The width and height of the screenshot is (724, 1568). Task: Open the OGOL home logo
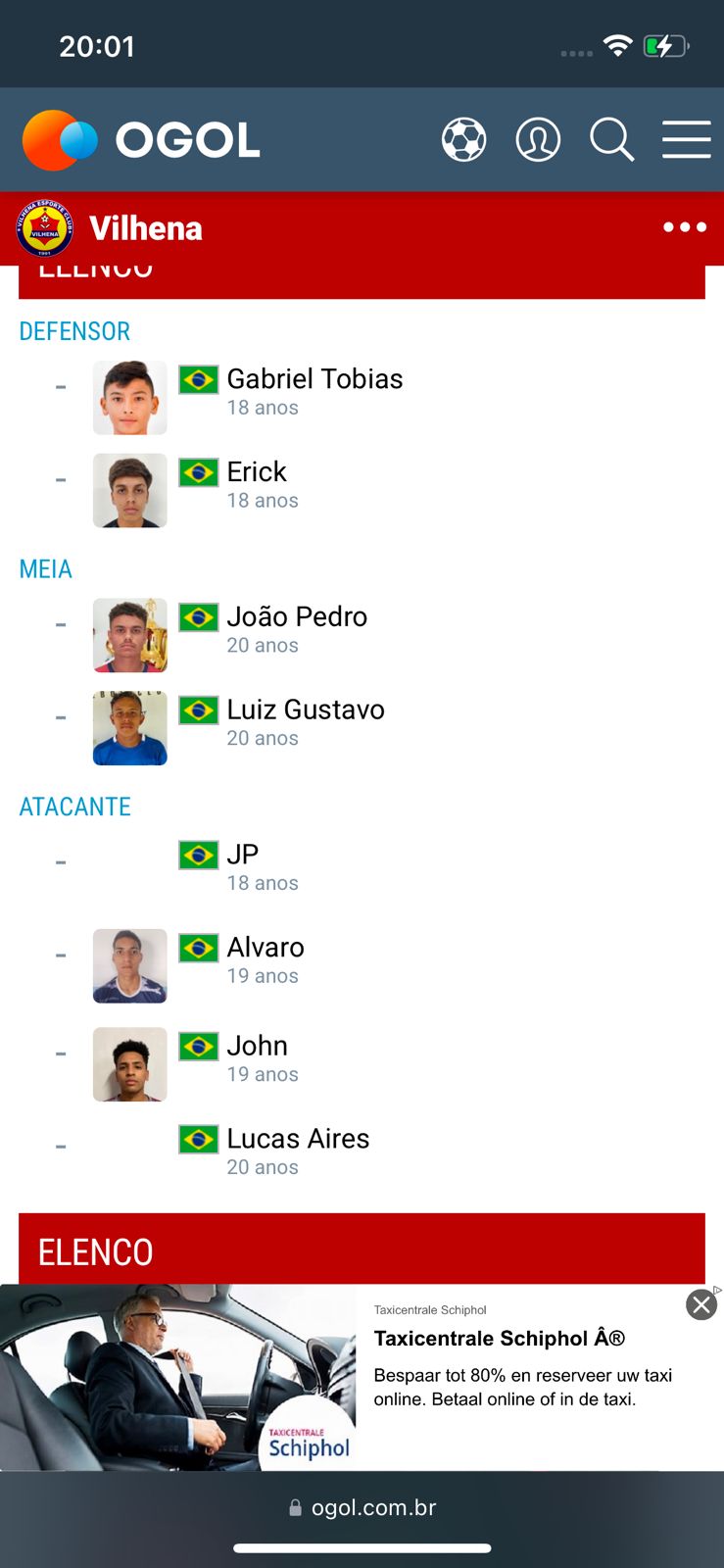tap(142, 139)
